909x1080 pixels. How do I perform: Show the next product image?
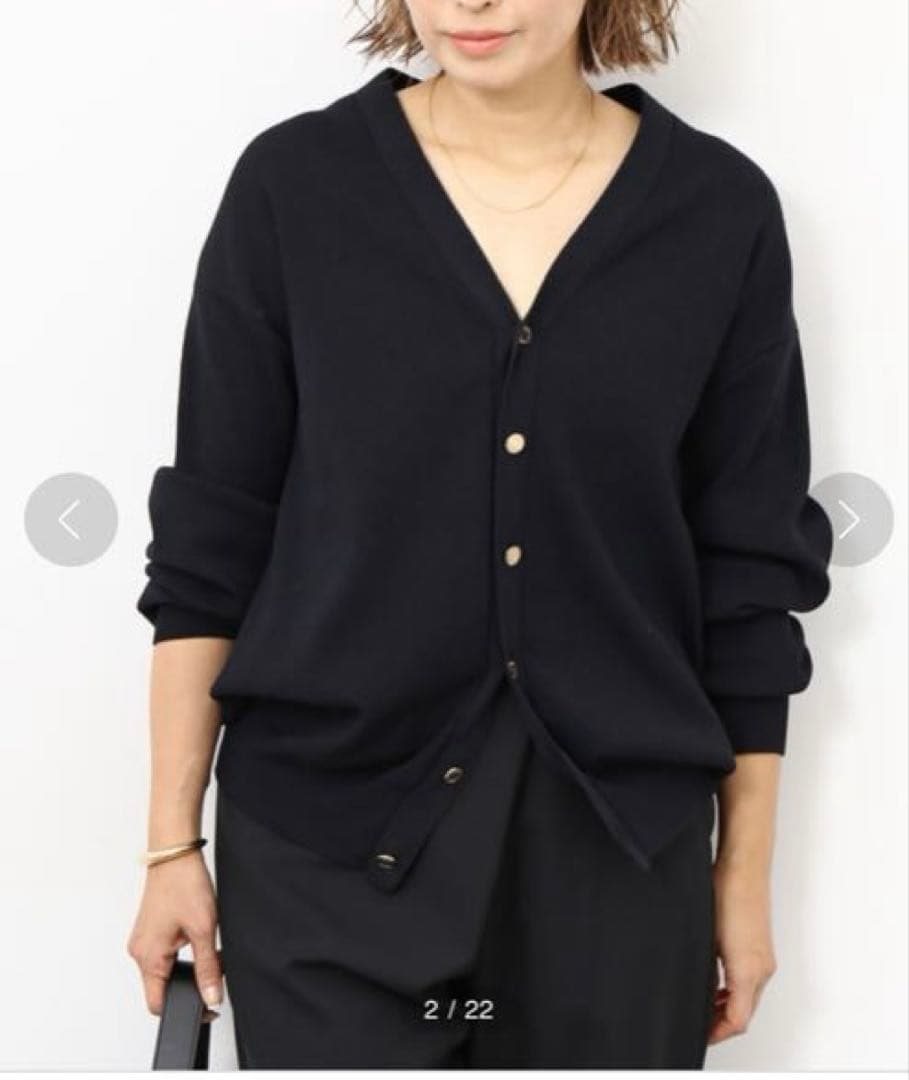pos(849,519)
